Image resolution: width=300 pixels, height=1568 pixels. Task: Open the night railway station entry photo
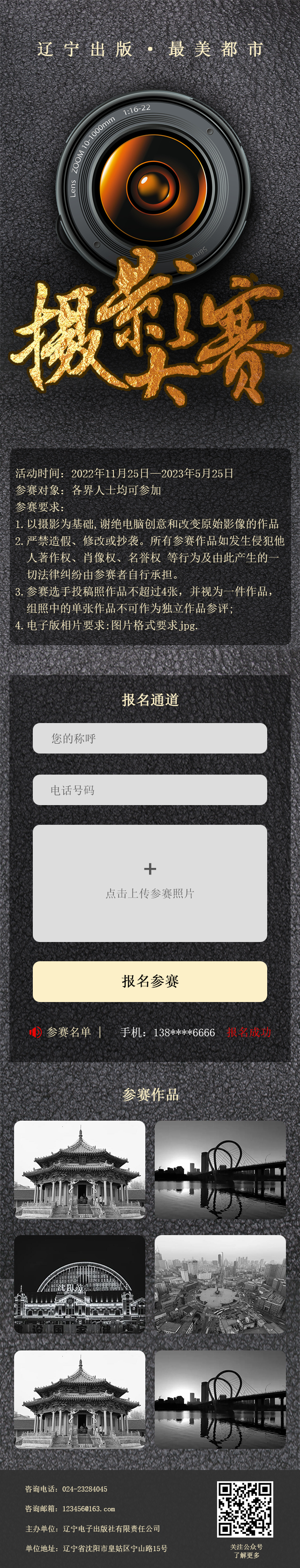pyautogui.click(x=80, y=1284)
